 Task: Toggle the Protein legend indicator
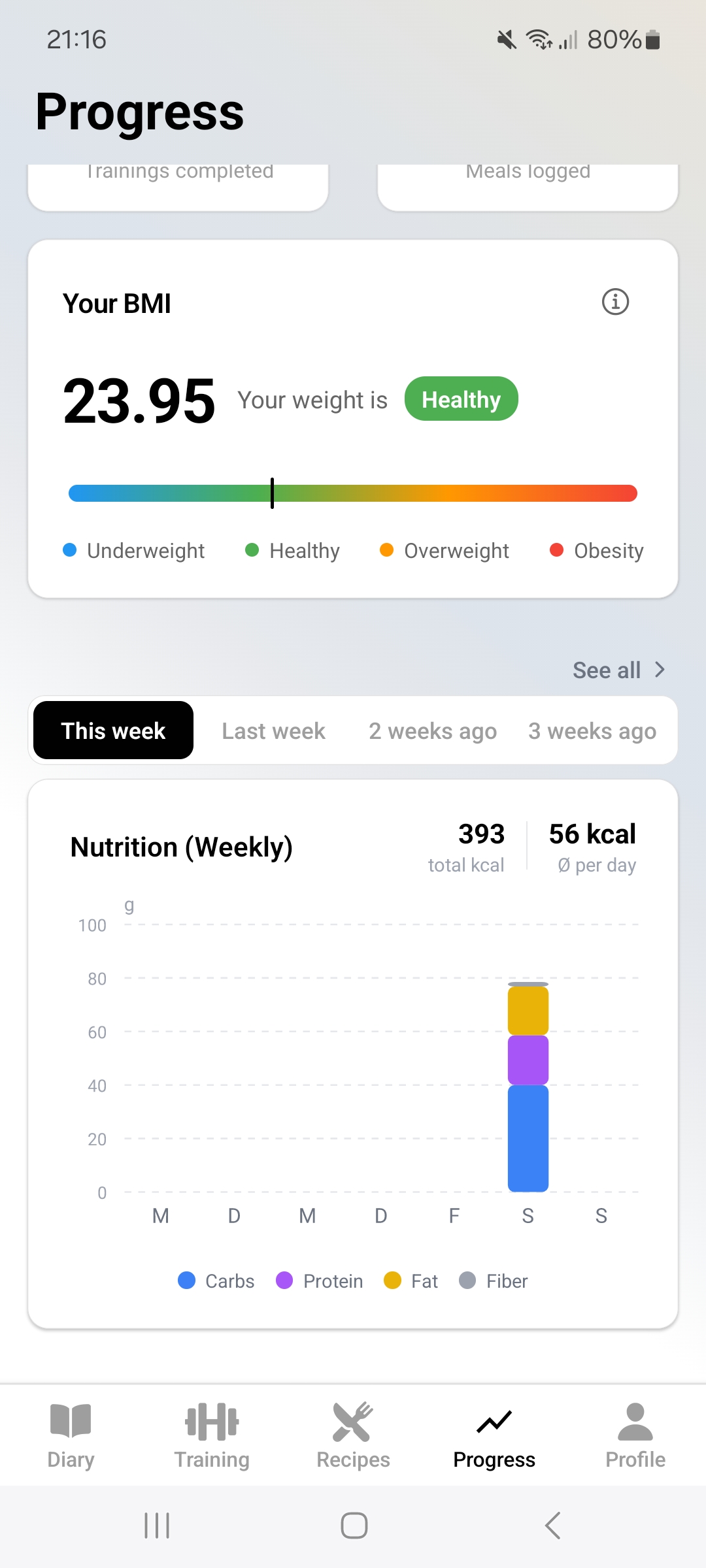pyautogui.click(x=284, y=1281)
